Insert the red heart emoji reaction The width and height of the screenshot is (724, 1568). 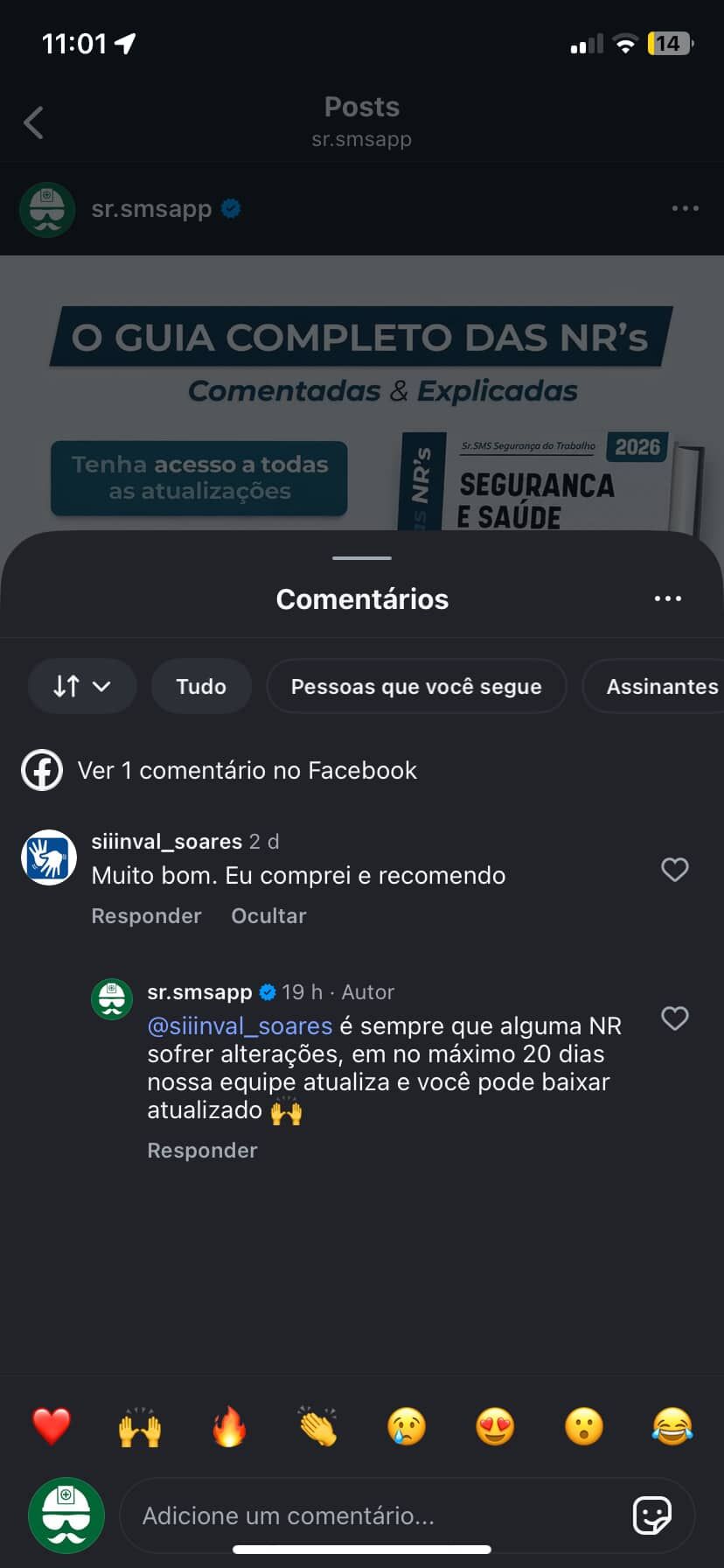[x=52, y=1426]
